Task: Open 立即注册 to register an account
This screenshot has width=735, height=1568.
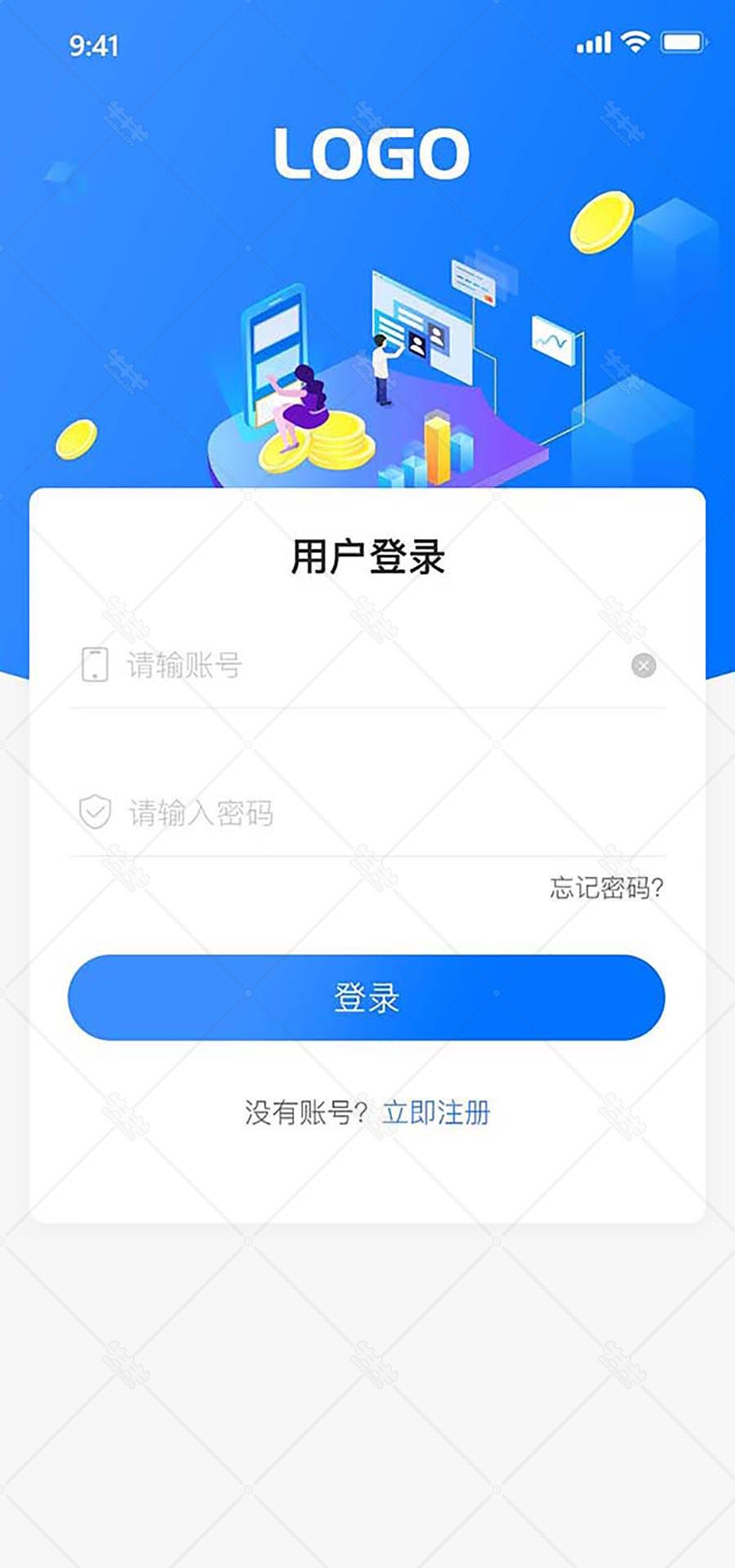Action: coord(436,1113)
